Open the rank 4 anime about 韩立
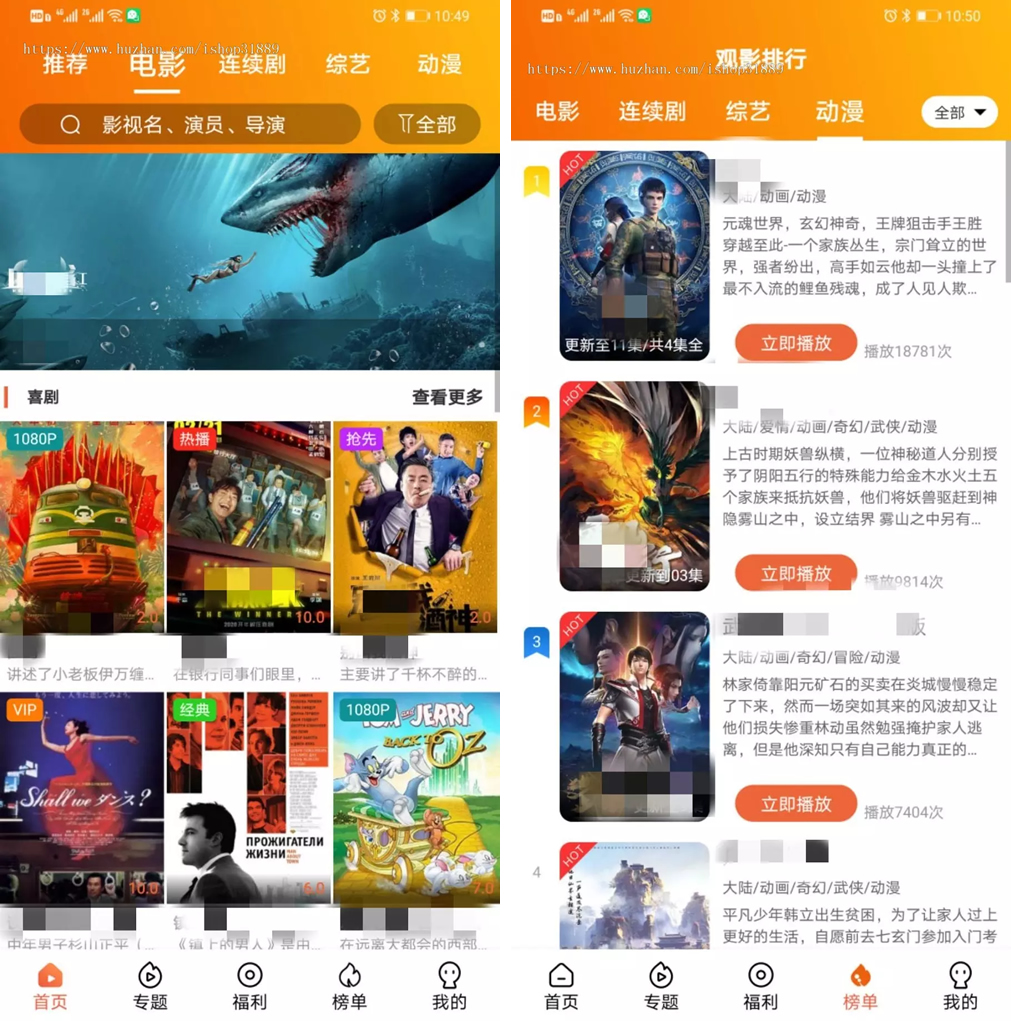The height and width of the screenshot is (1021, 1011). click(x=634, y=895)
